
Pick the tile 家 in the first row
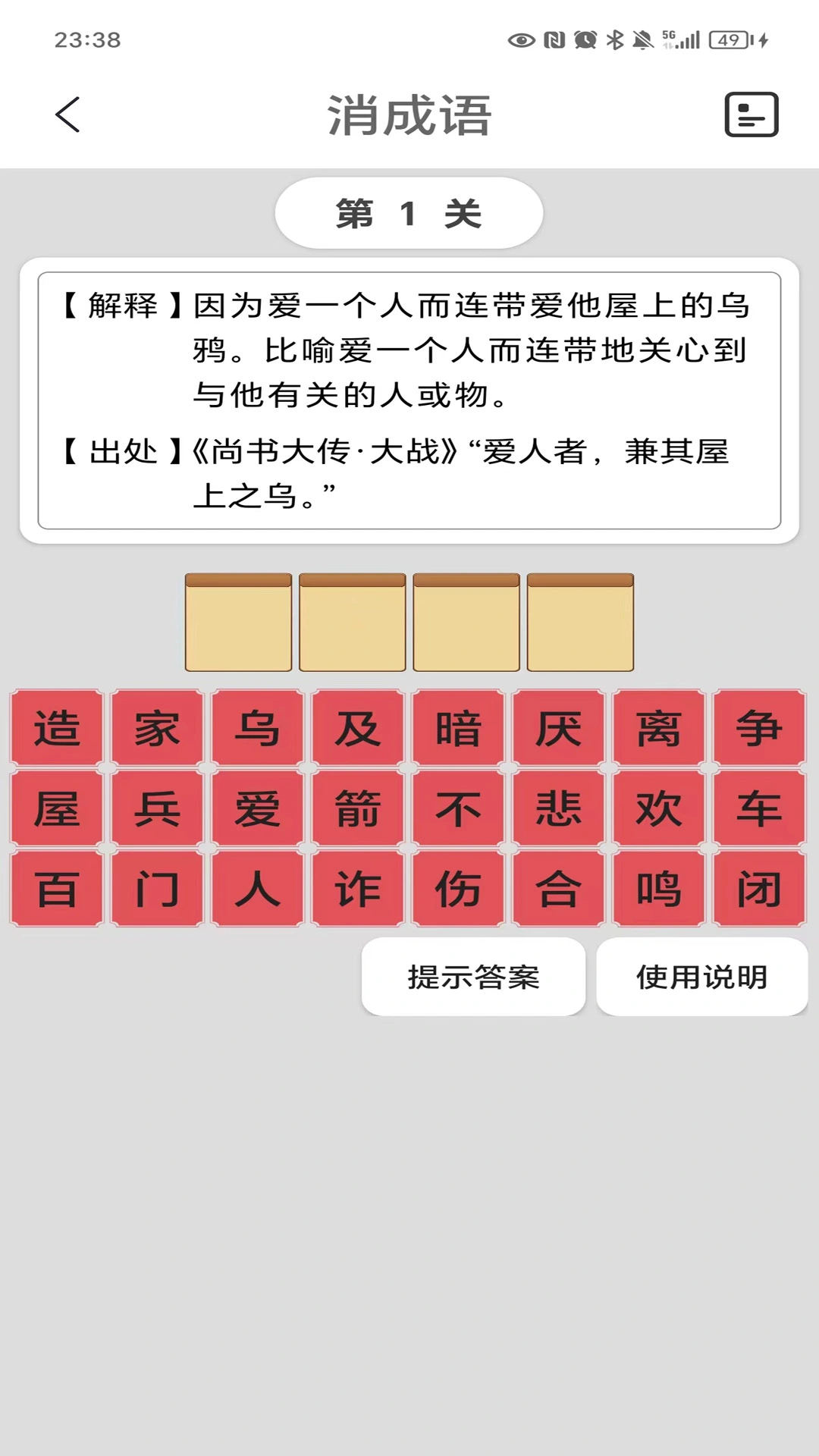(x=155, y=728)
